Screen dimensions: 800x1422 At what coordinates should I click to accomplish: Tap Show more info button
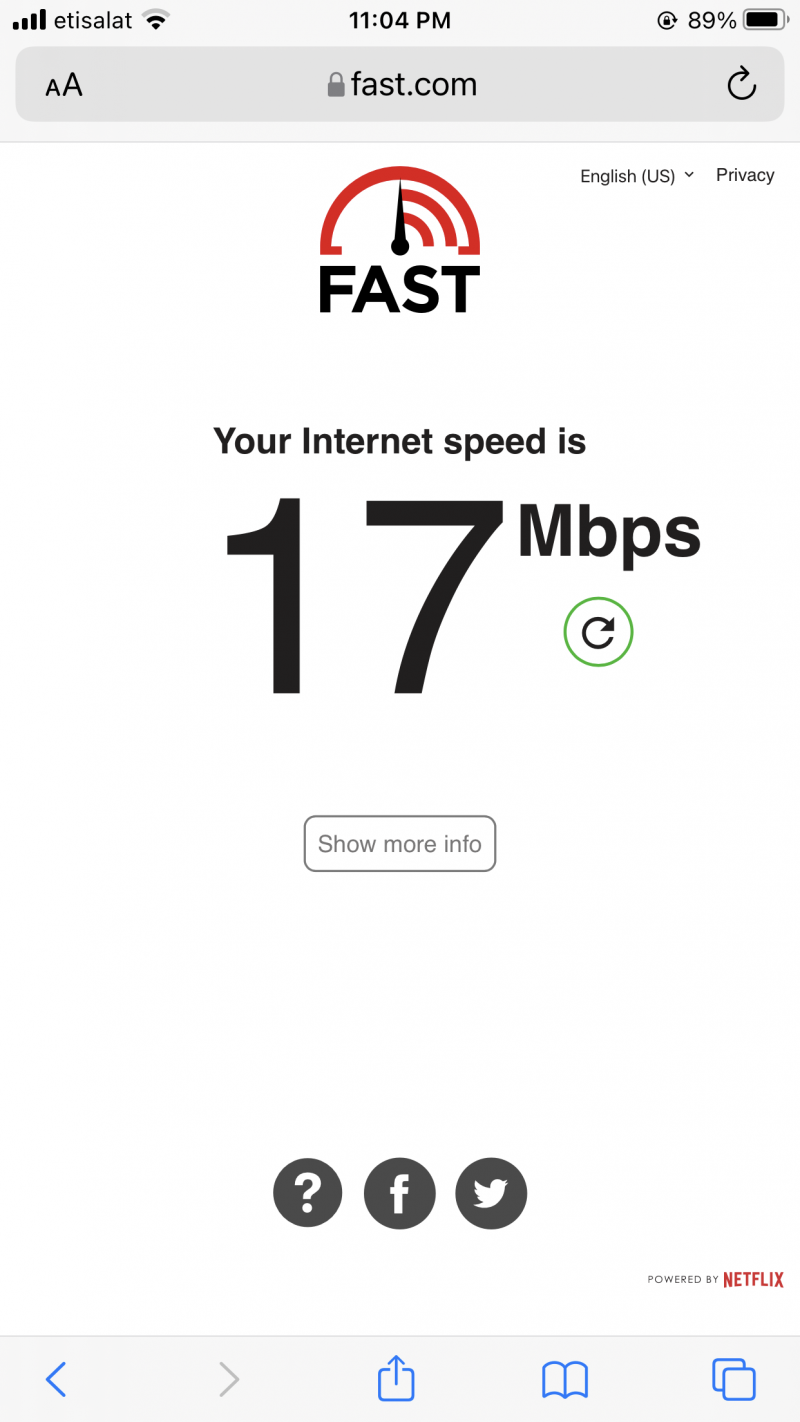400,844
